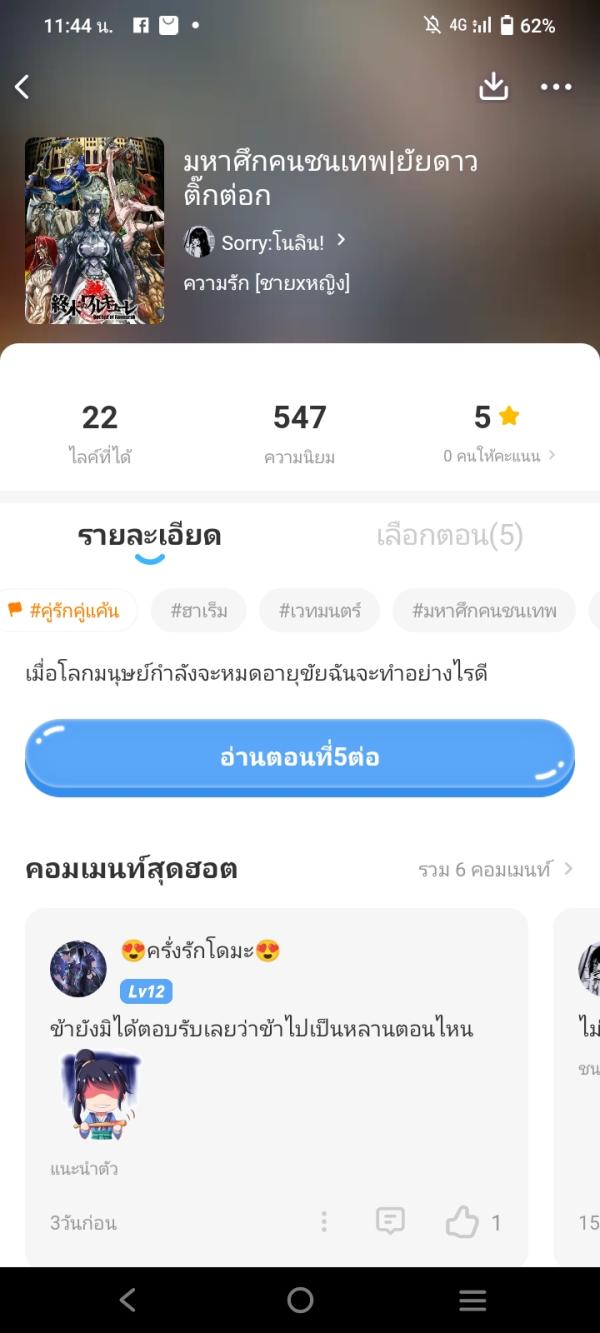Switch to the เลือกตอน(5) tab
This screenshot has height=1333, width=600.
tap(450, 536)
